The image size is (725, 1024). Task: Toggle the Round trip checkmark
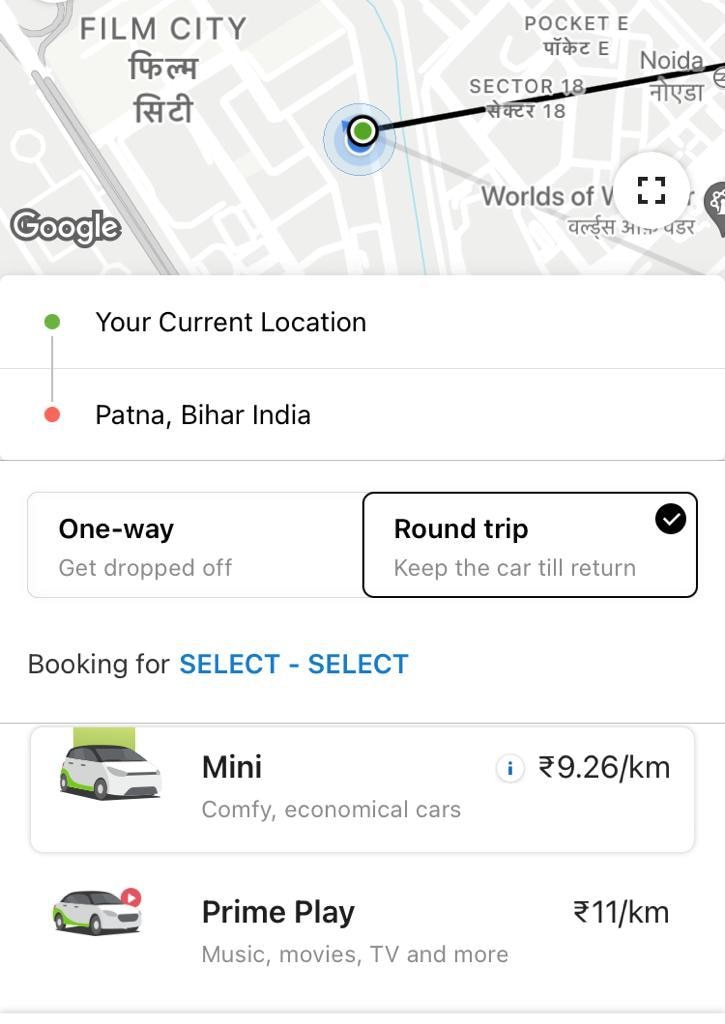(670, 518)
